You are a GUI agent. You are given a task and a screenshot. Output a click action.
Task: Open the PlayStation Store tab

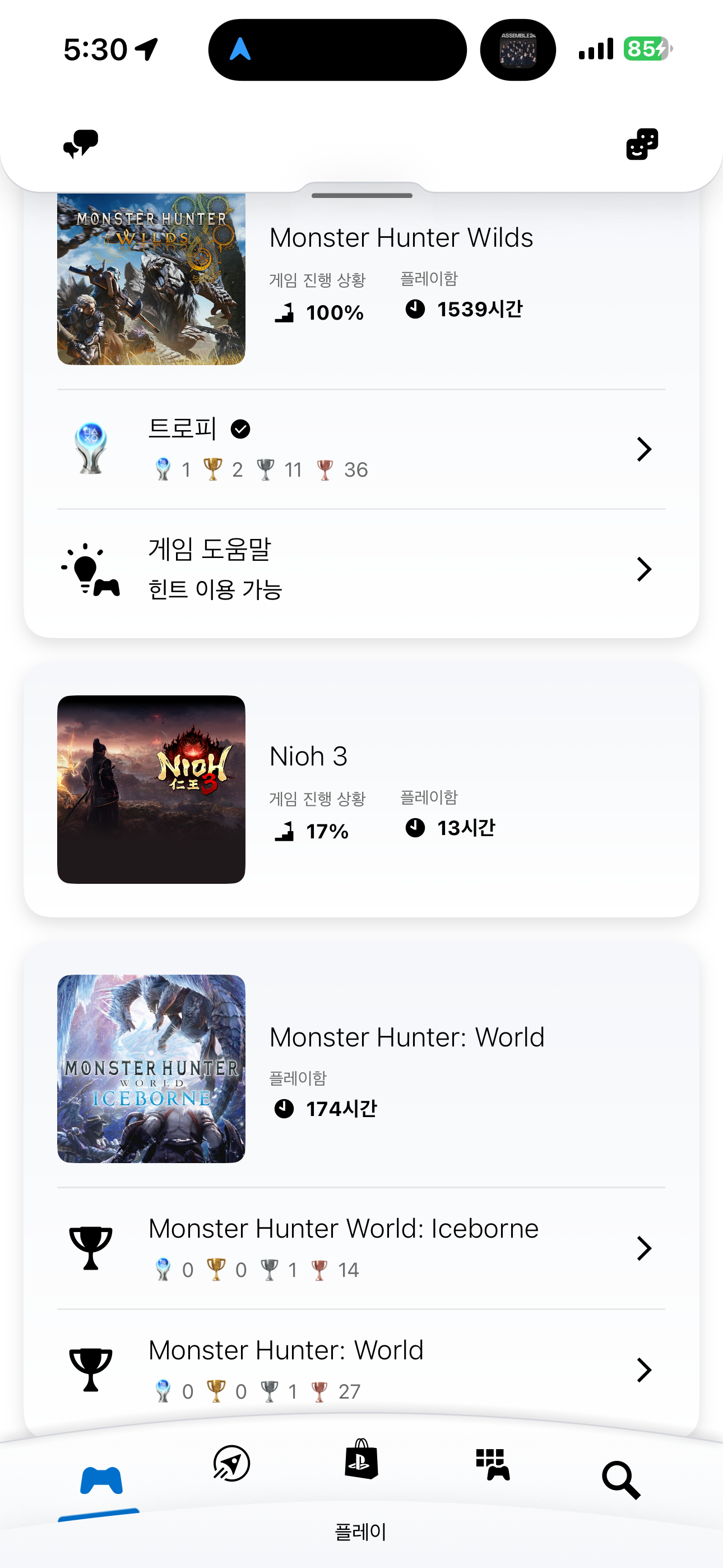(361, 1460)
